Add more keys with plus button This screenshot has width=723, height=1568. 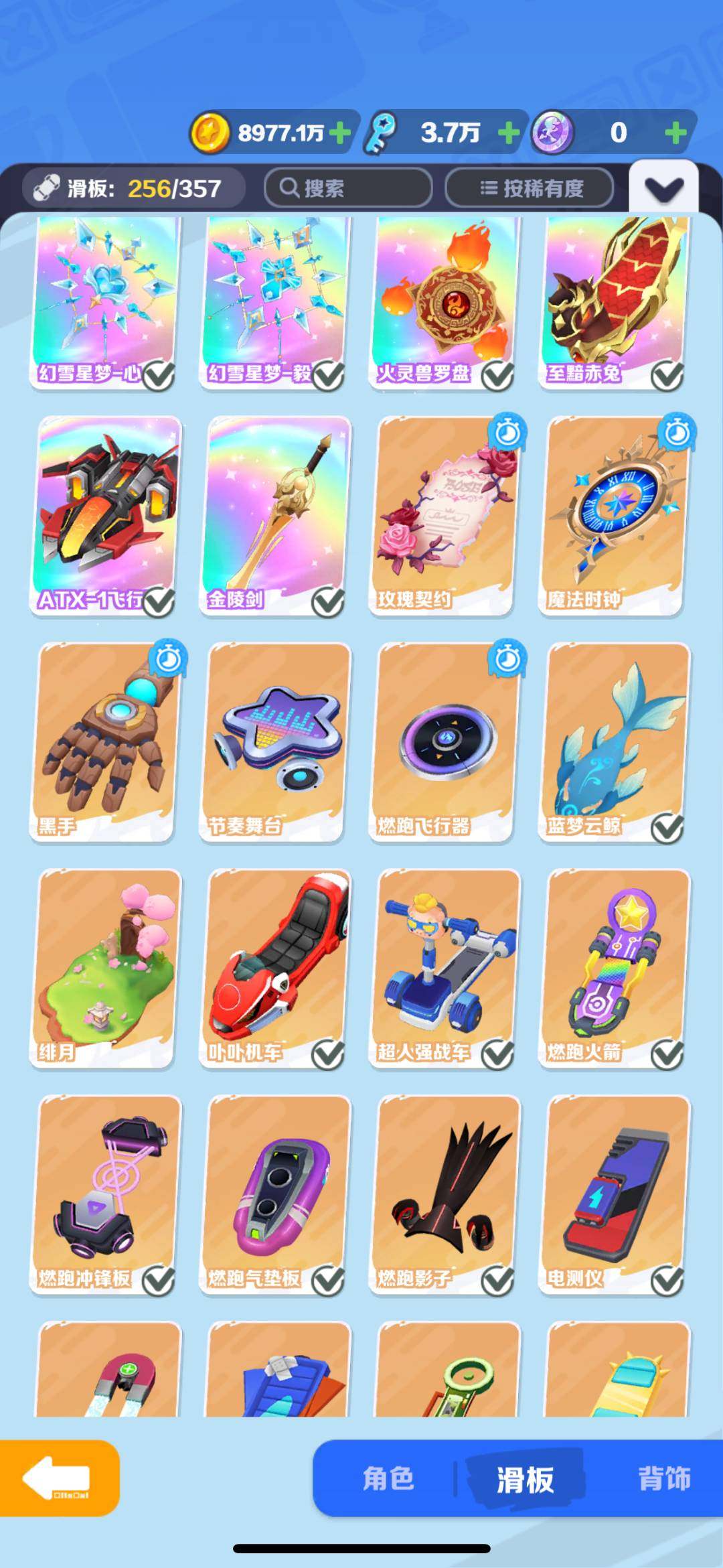coord(509,133)
